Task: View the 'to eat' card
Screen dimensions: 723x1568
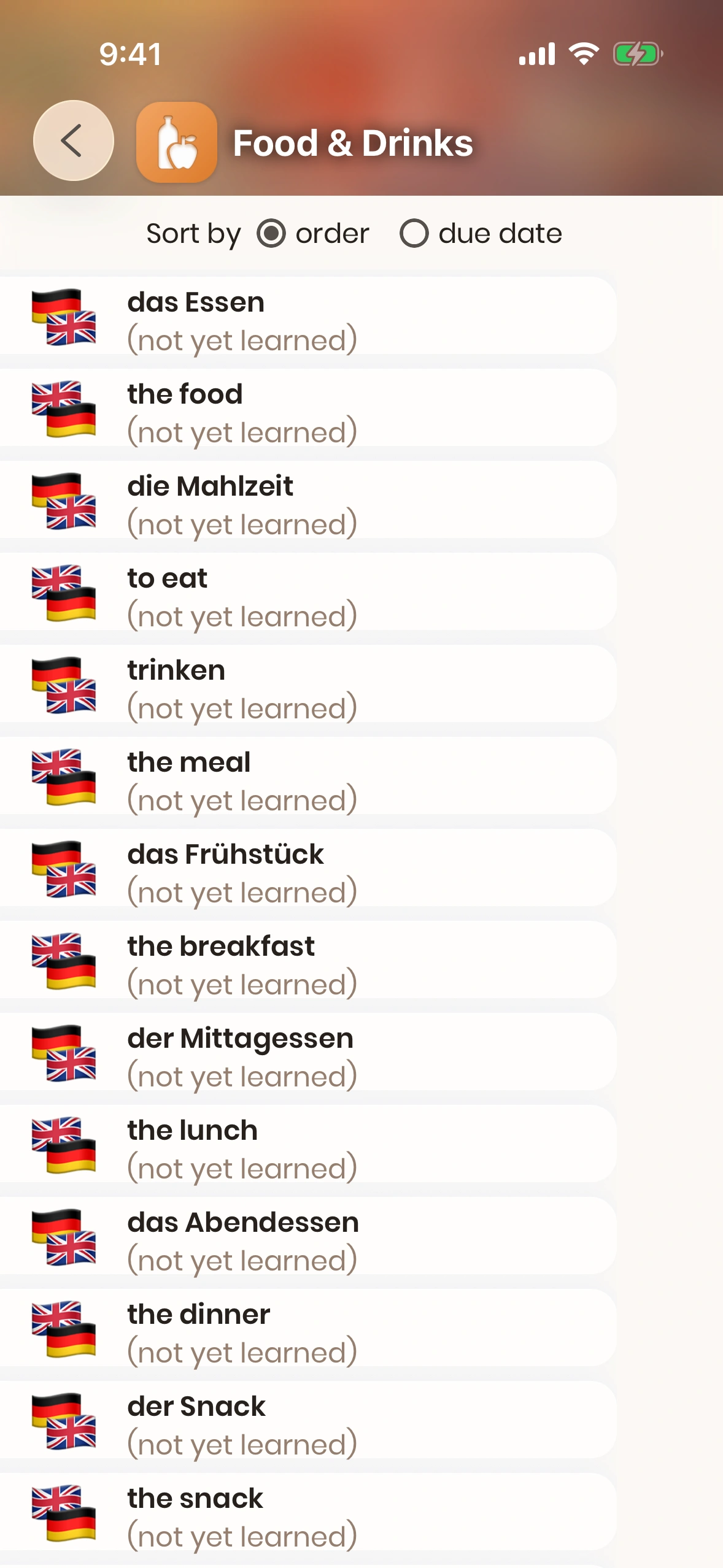Action: coord(307,593)
